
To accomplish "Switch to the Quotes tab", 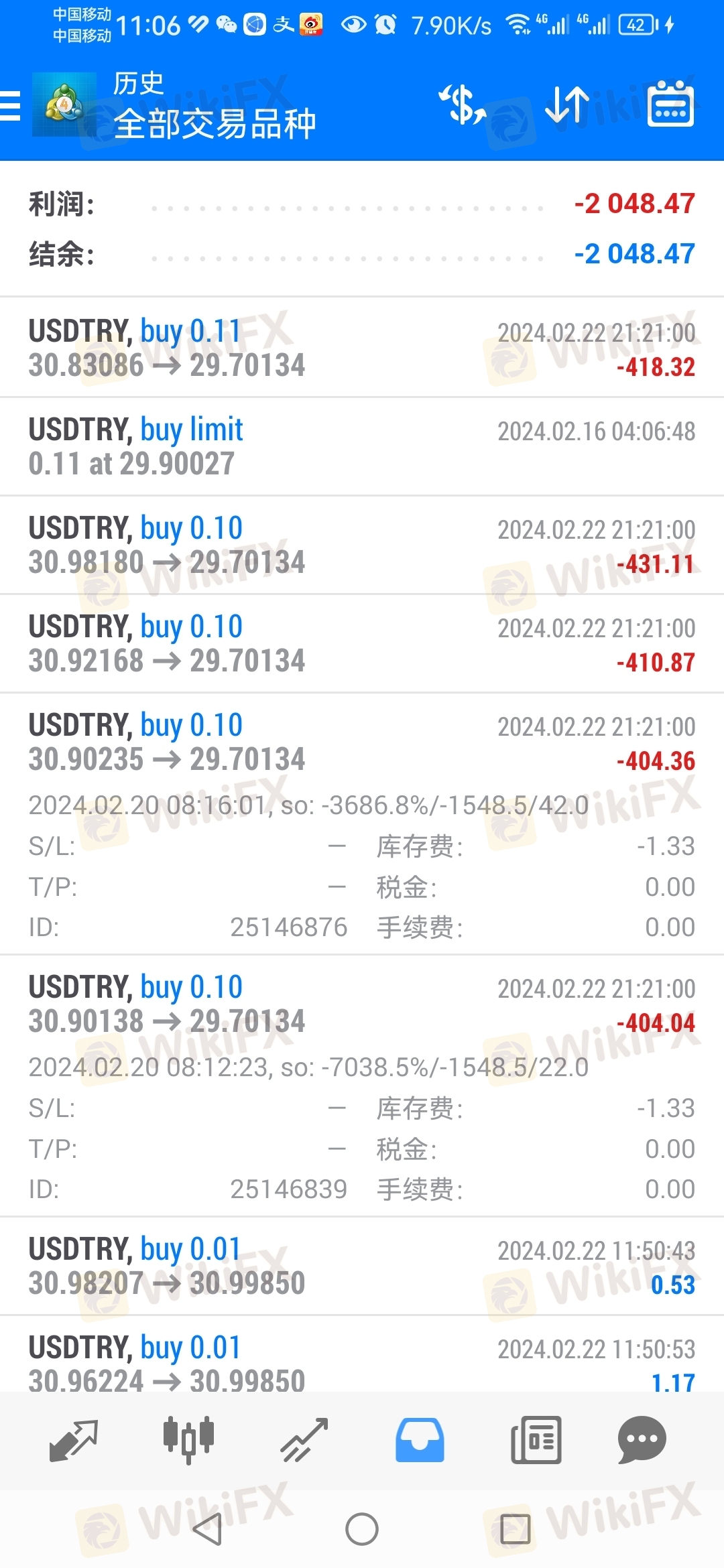I will click(x=74, y=1440).
